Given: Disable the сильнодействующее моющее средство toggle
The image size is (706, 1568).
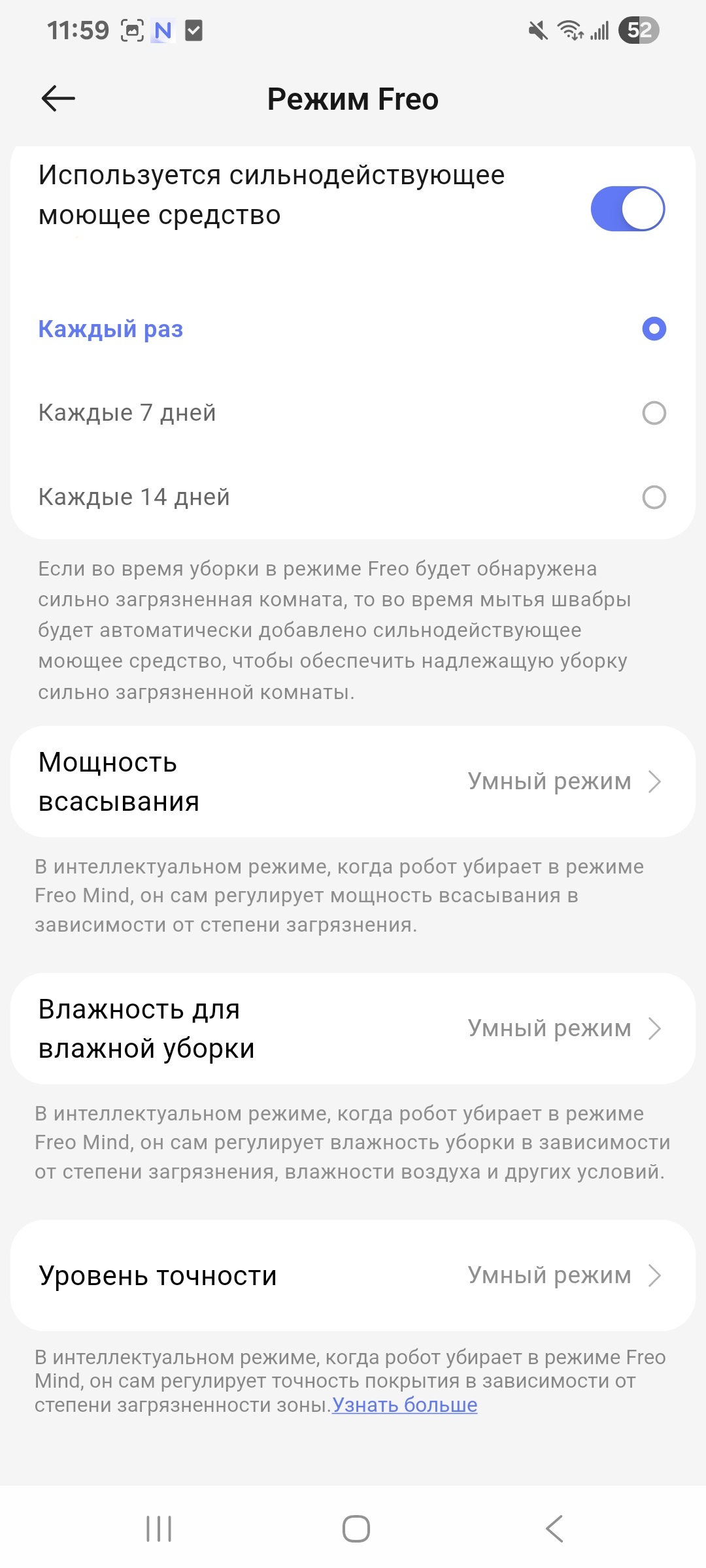Looking at the screenshot, I should pos(628,209).
